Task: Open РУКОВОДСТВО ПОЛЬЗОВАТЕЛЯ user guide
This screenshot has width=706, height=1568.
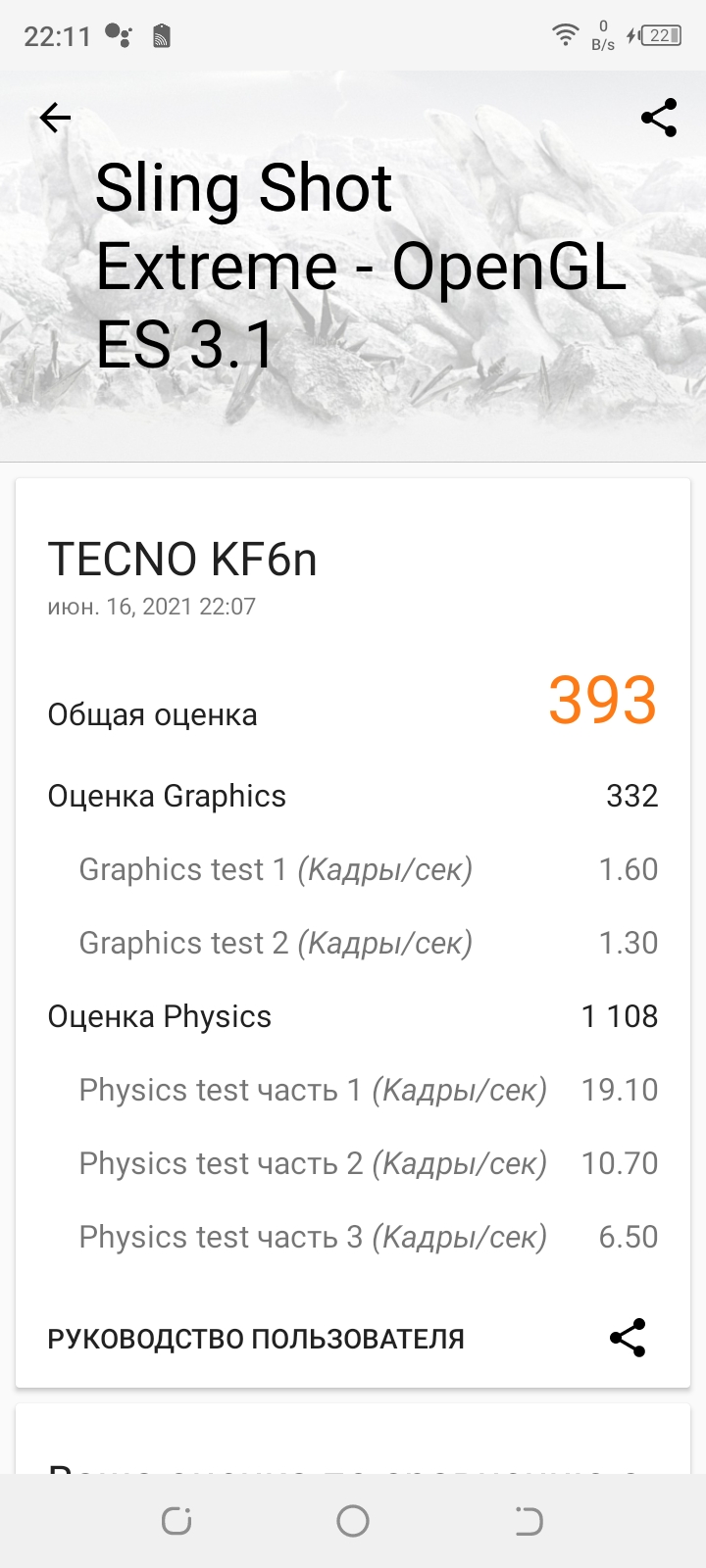Action: coord(256,1339)
